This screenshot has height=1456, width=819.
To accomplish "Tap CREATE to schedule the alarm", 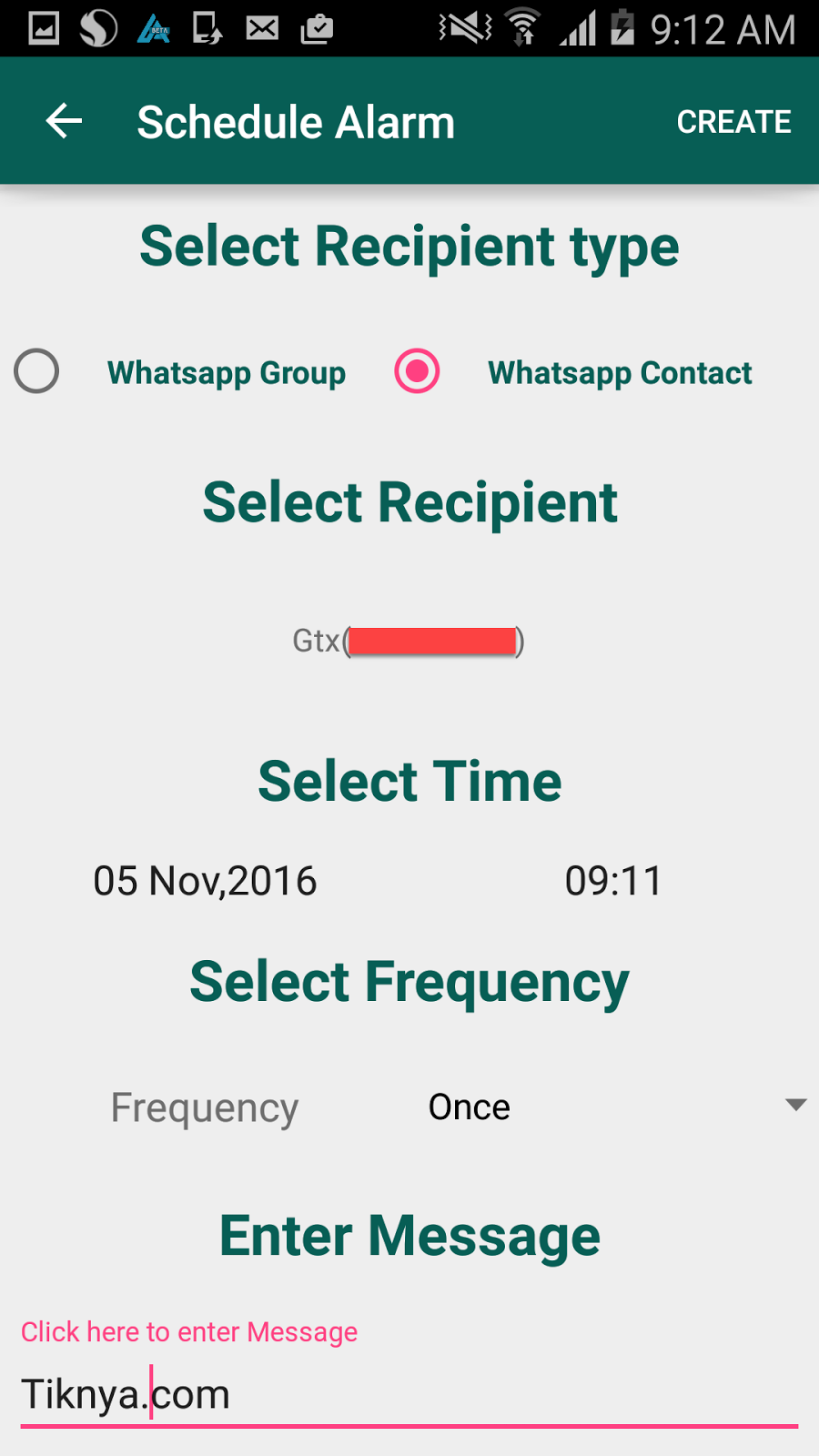I will [x=733, y=122].
